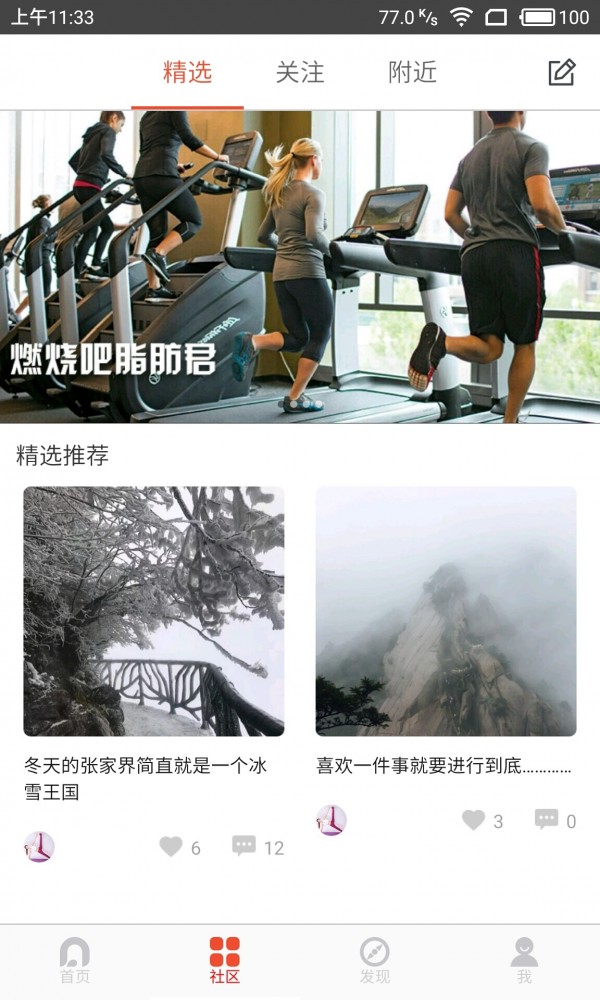This screenshot has width=600, height=1000.
Task: Open the 冬天的张家界 post photo
Action: [x=154, y=611]
